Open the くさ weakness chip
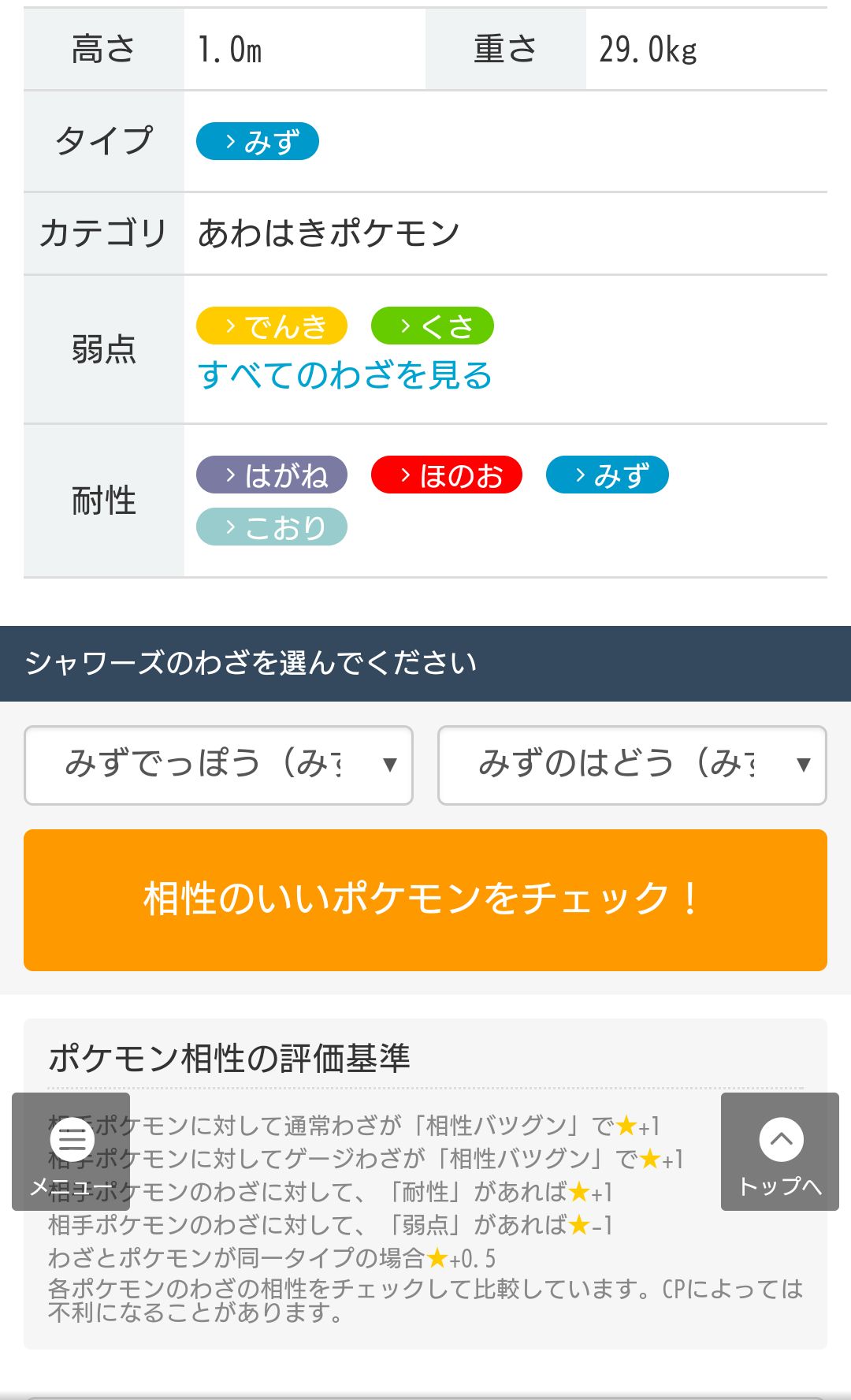The width and height of the screenshot is (851, 1400). pos(433,326)
